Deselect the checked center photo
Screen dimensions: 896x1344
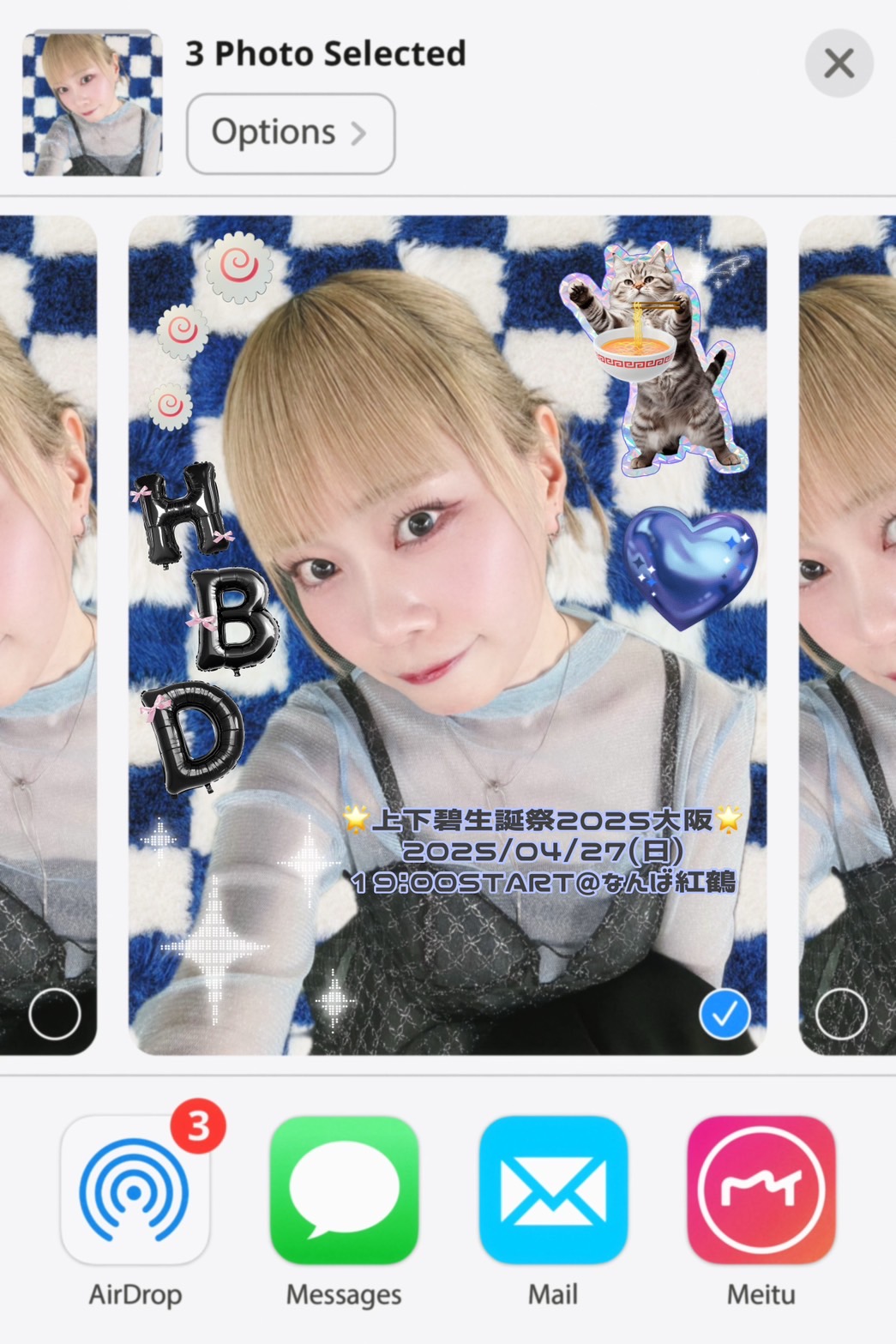coord(725,1015)
